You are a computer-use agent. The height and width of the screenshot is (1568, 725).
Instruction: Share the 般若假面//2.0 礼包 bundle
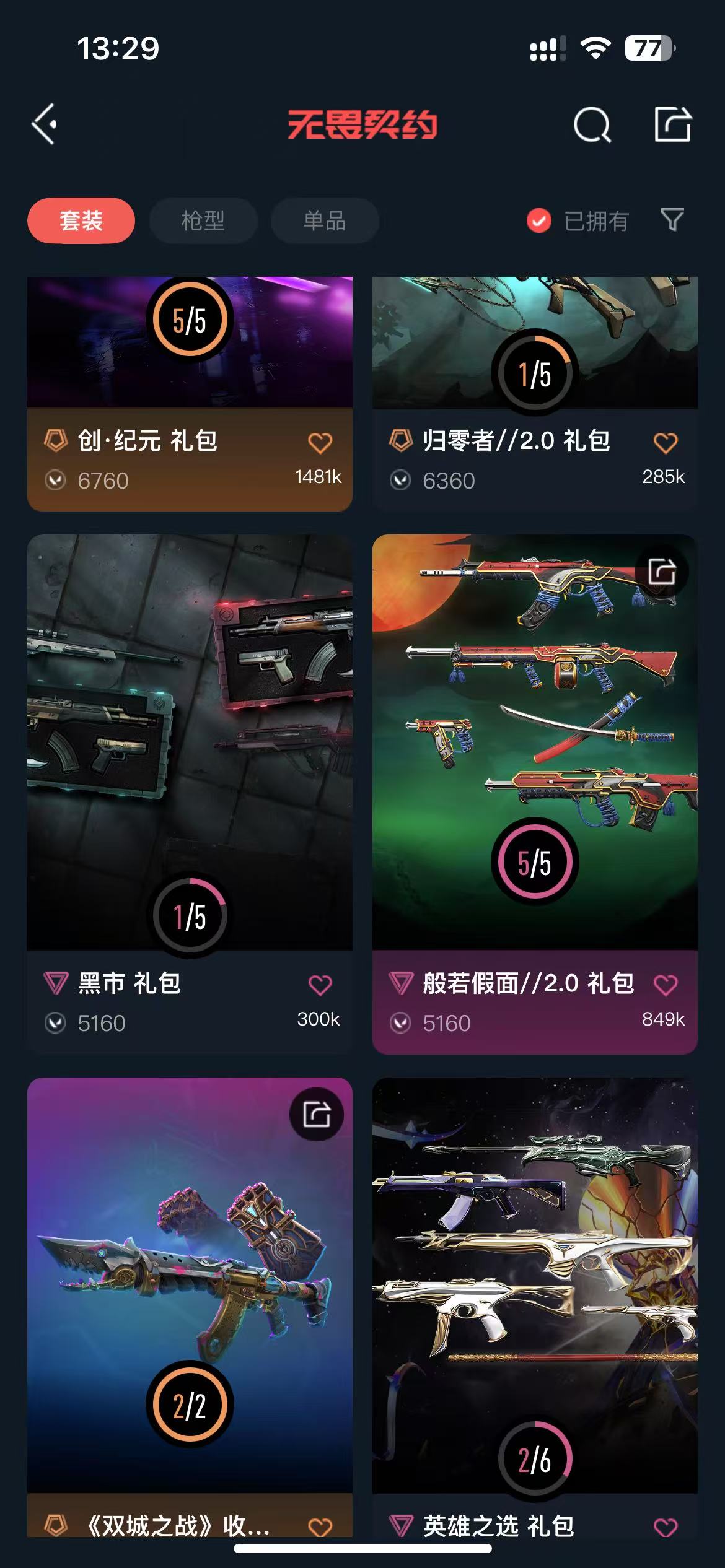(x=662, y=571)
